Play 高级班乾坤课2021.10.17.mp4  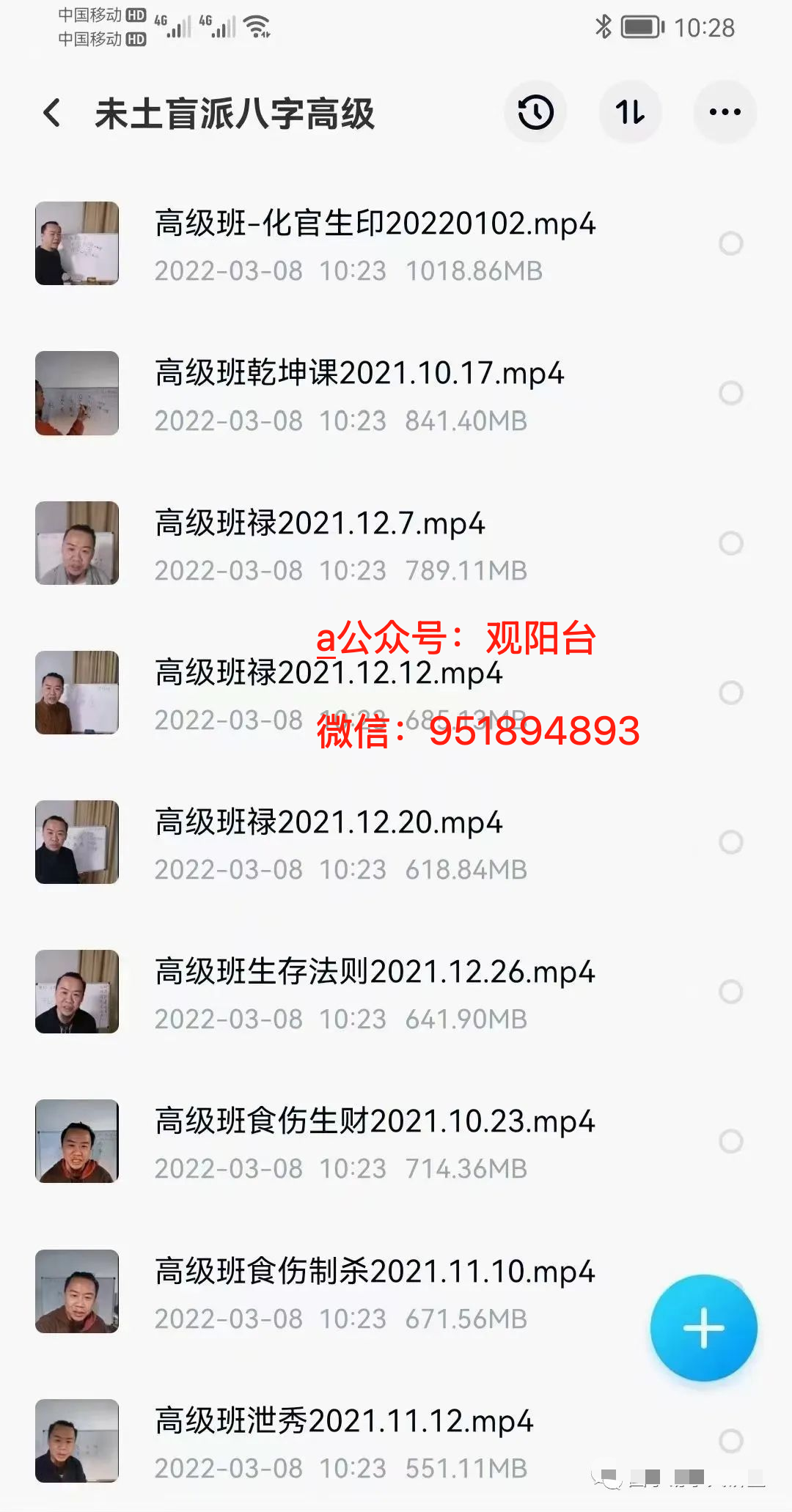(359, 373)
